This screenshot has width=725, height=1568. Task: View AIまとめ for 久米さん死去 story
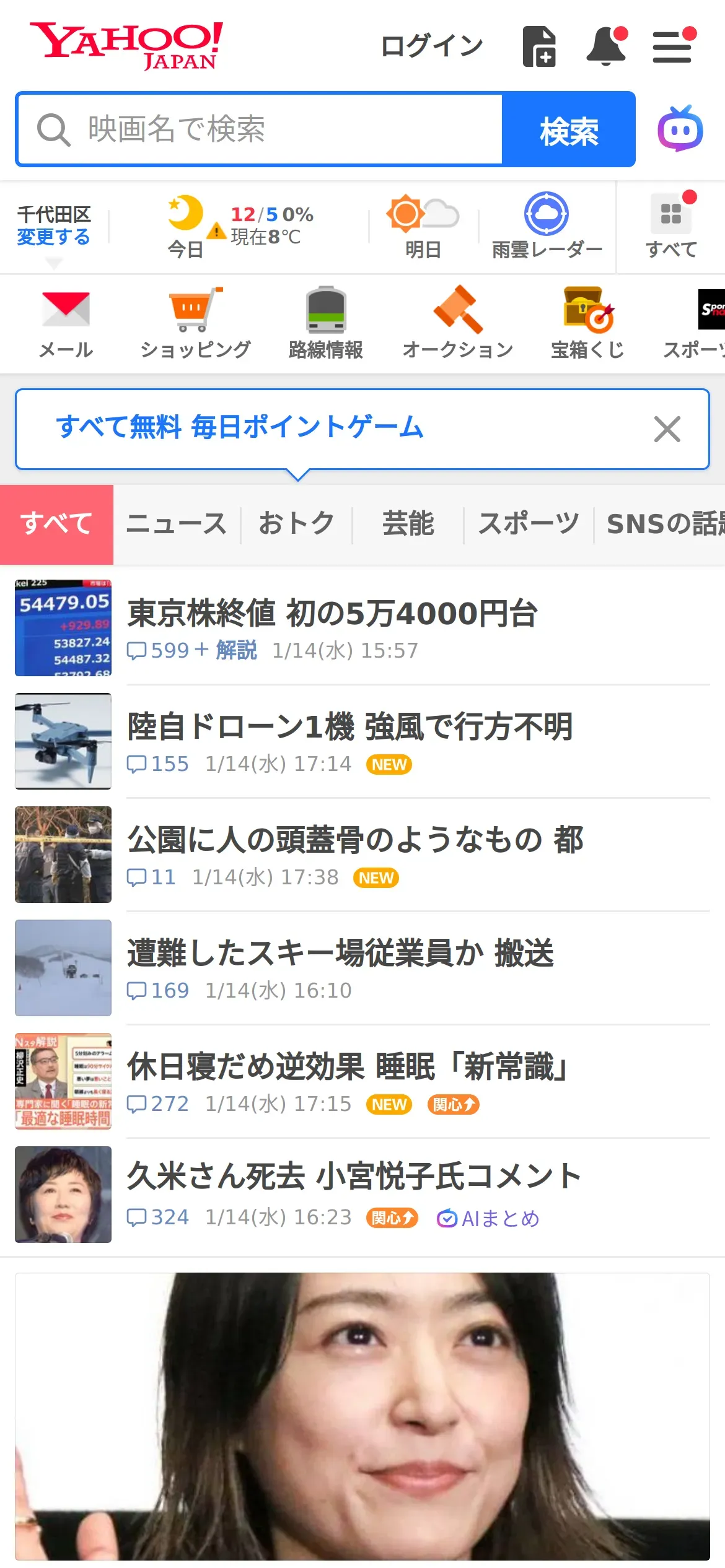coord(488,1219)
